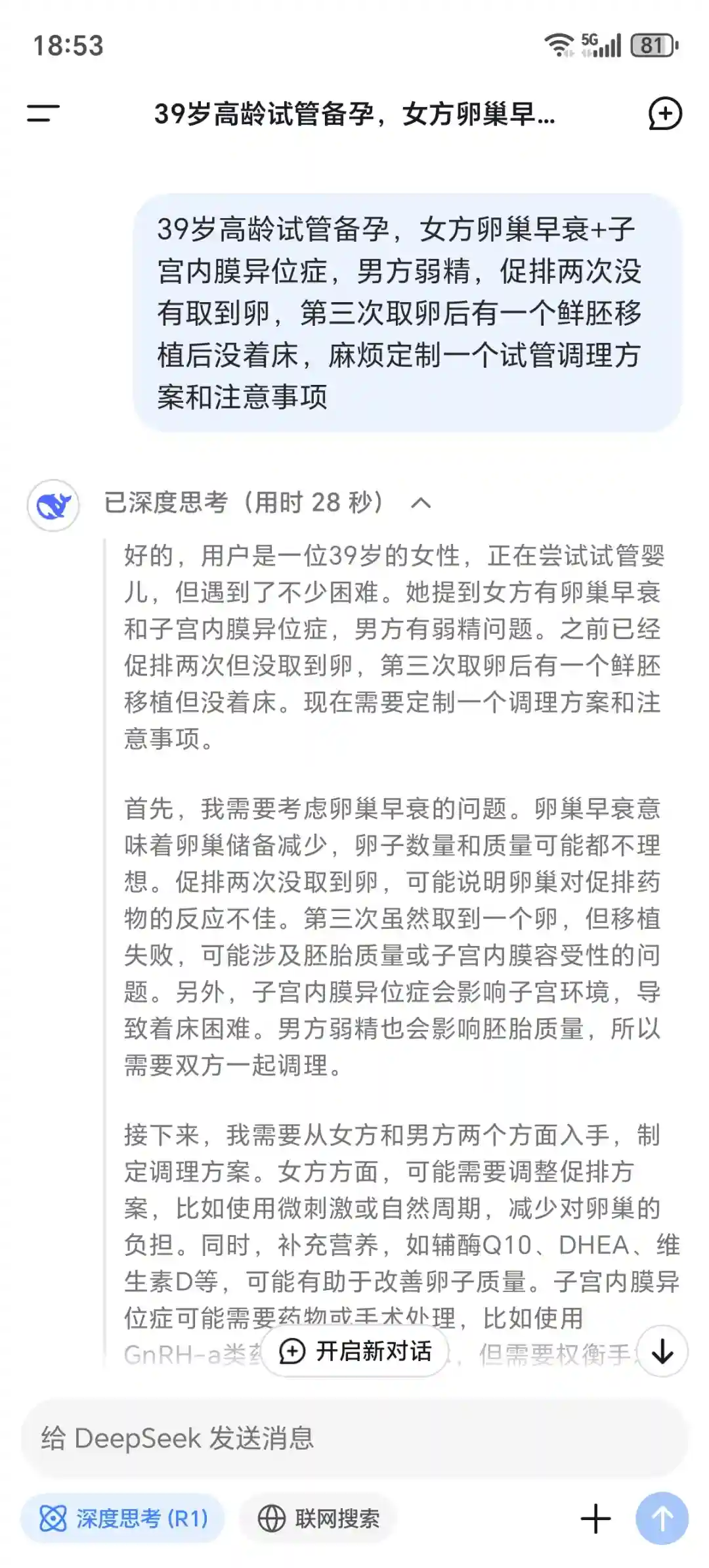Jump to bottom with down arrow
Viewport: 709px width, 1568px height.
[662, 1351]
